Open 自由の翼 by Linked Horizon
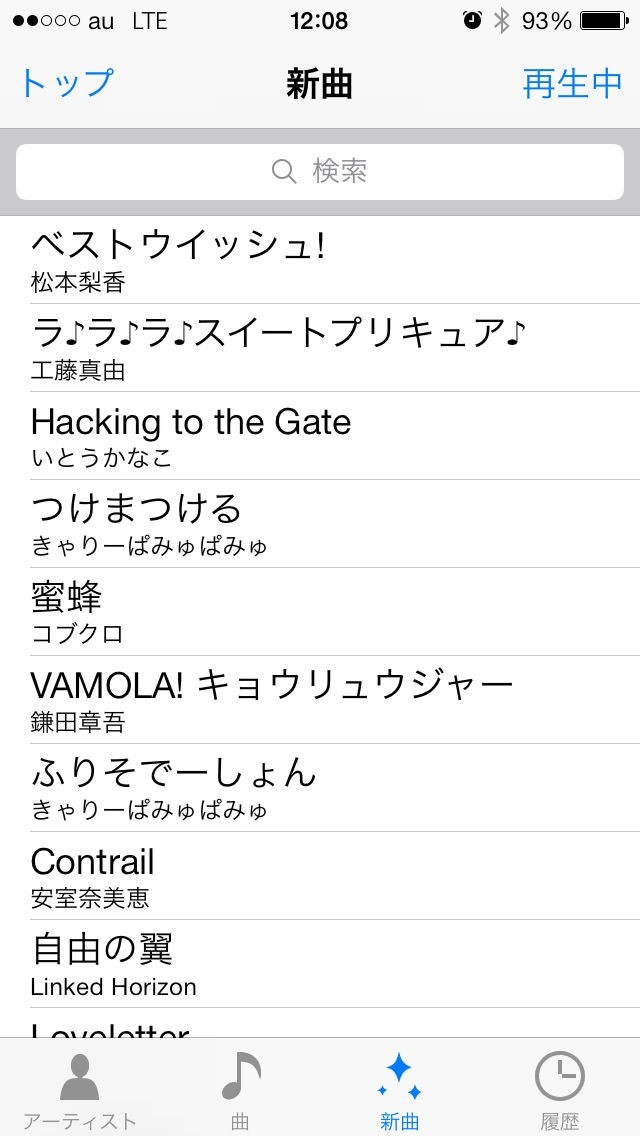Screen dimensions: 640x1136 pyautogui.click(x=320, y=964)
